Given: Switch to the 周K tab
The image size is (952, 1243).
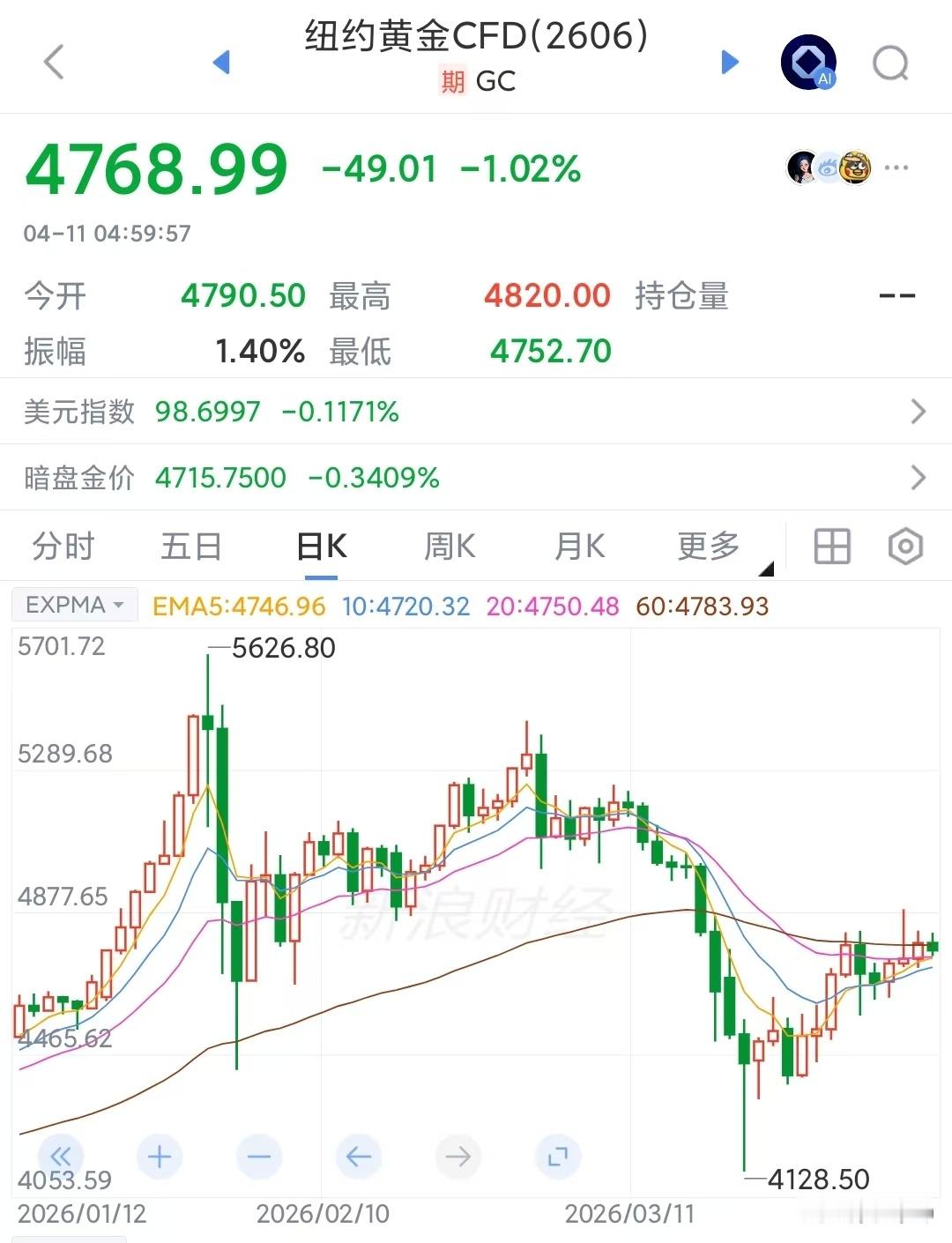Looking at the screenshot, I should tap(450, 547).
